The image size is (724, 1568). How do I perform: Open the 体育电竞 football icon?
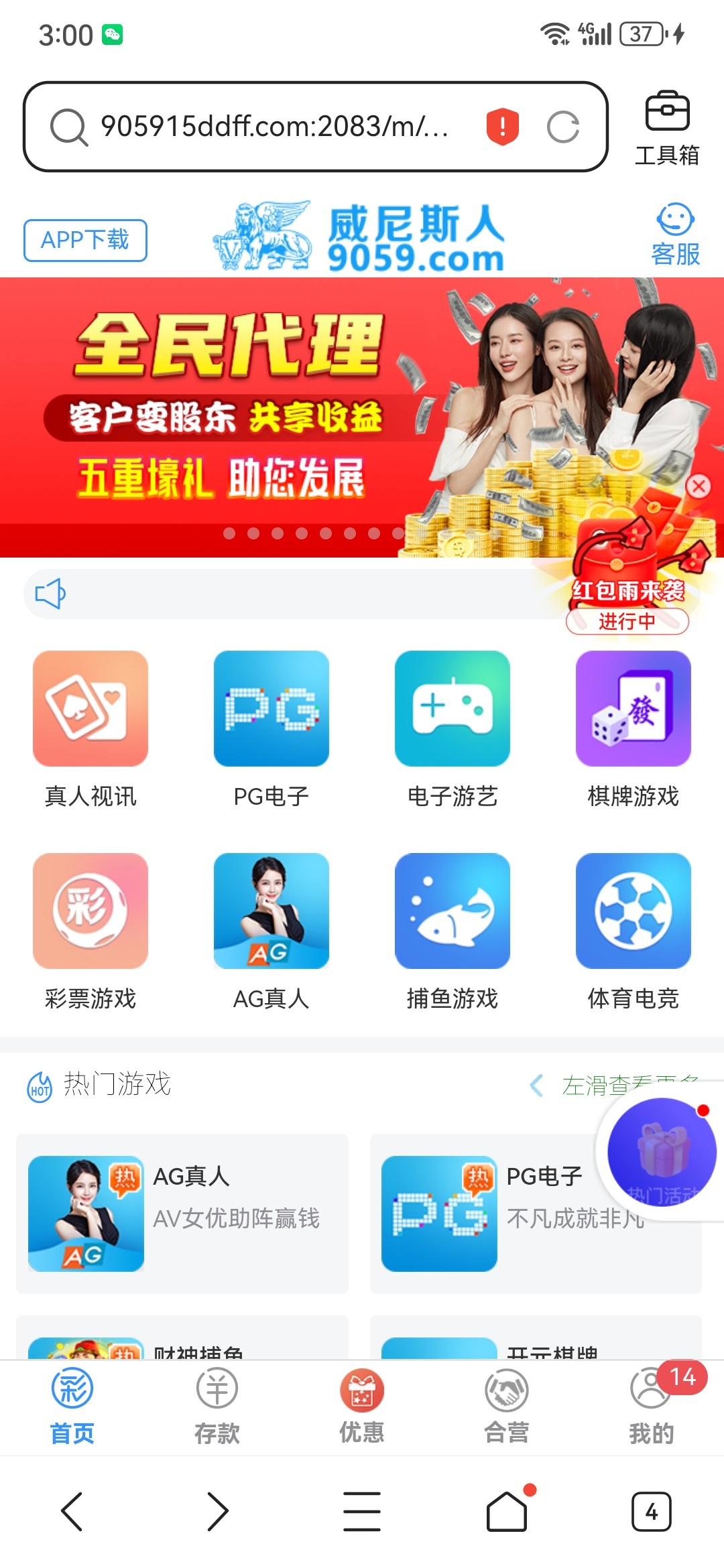pos(633,913)
